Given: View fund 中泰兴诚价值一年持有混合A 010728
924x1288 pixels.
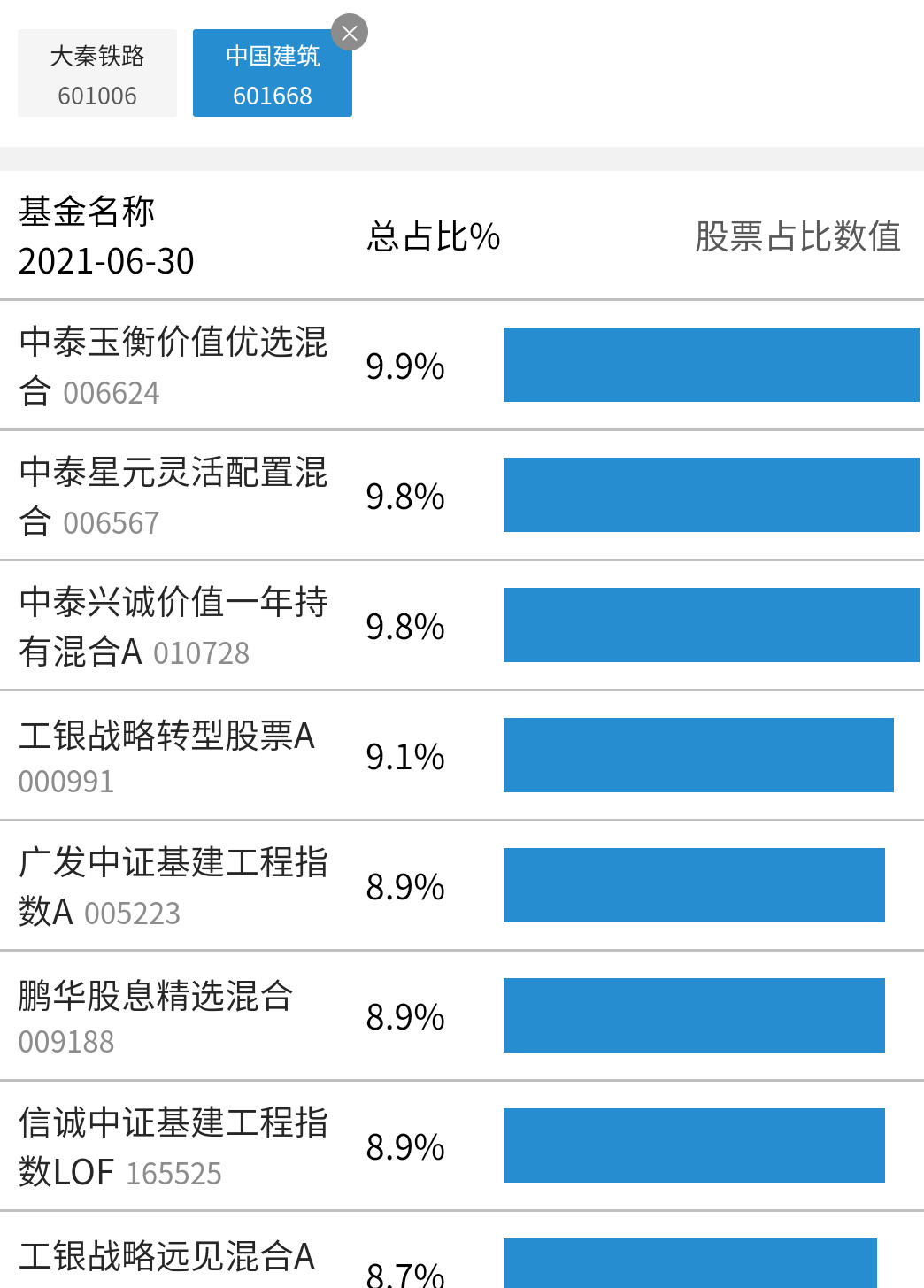Looking at the screenshot, I should point(462,626).
